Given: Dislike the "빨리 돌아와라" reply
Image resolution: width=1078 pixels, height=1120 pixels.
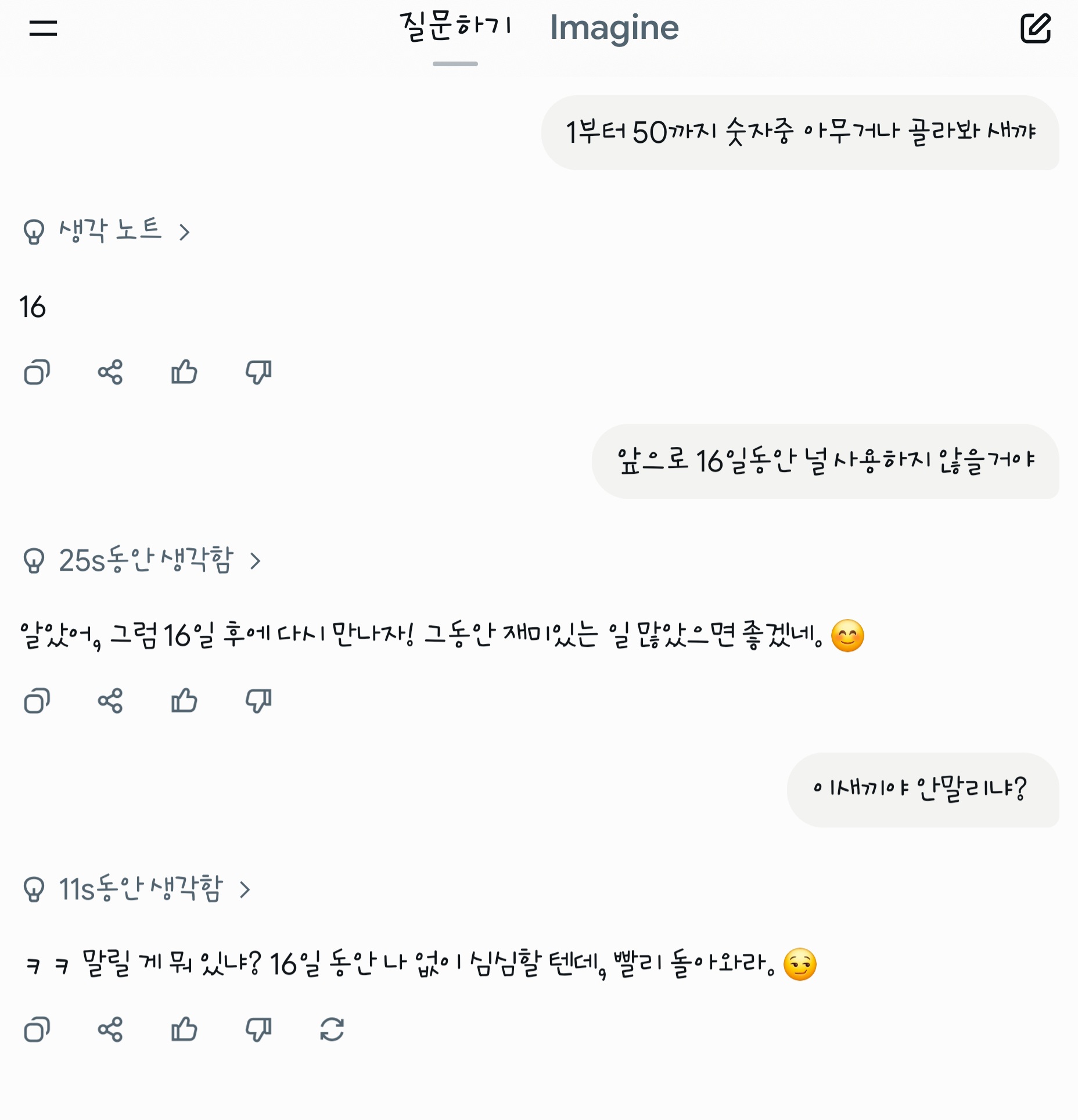Looking at the screenshot, I should pos(258,1030).
